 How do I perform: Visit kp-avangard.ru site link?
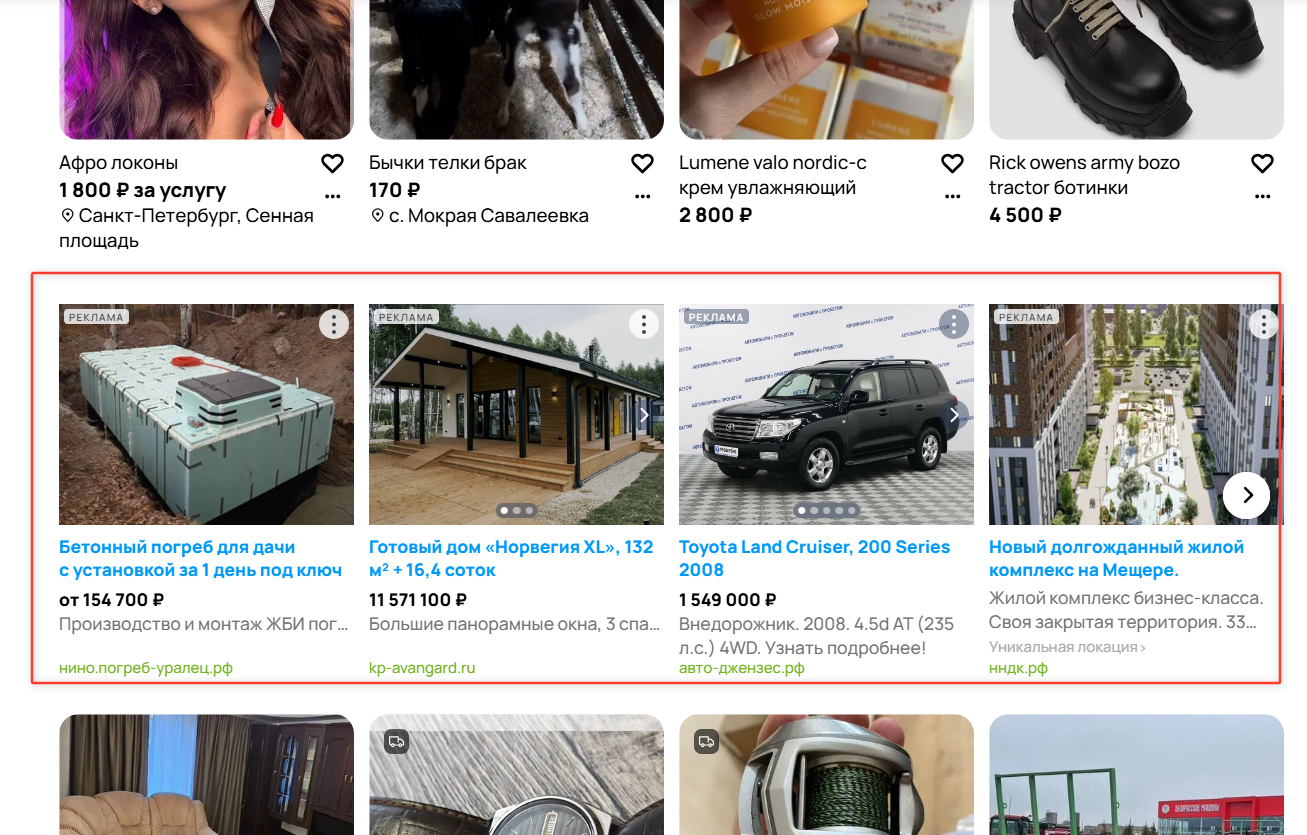click(x=422, y=668)
